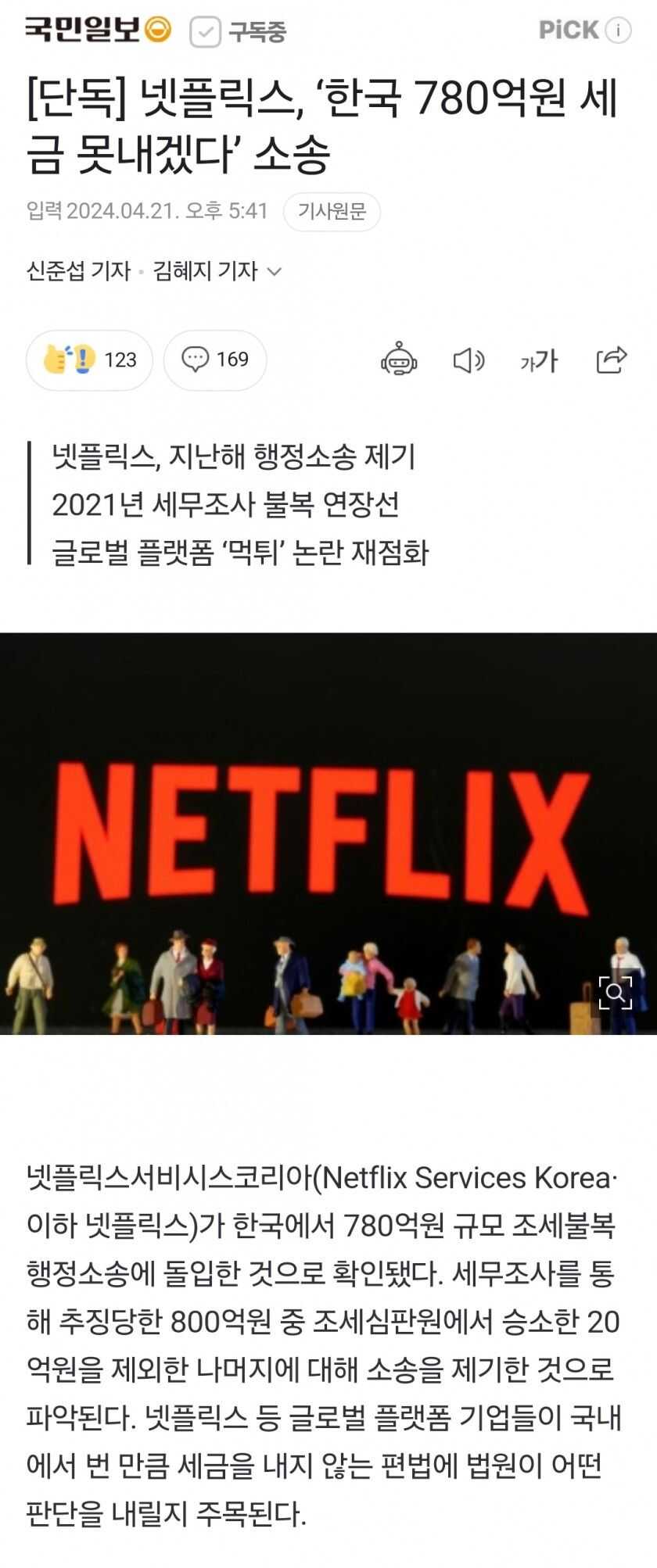Viewport: 657px width, 1568px height.
Task: Open the PiCK info icon
Action: [619, 30]
